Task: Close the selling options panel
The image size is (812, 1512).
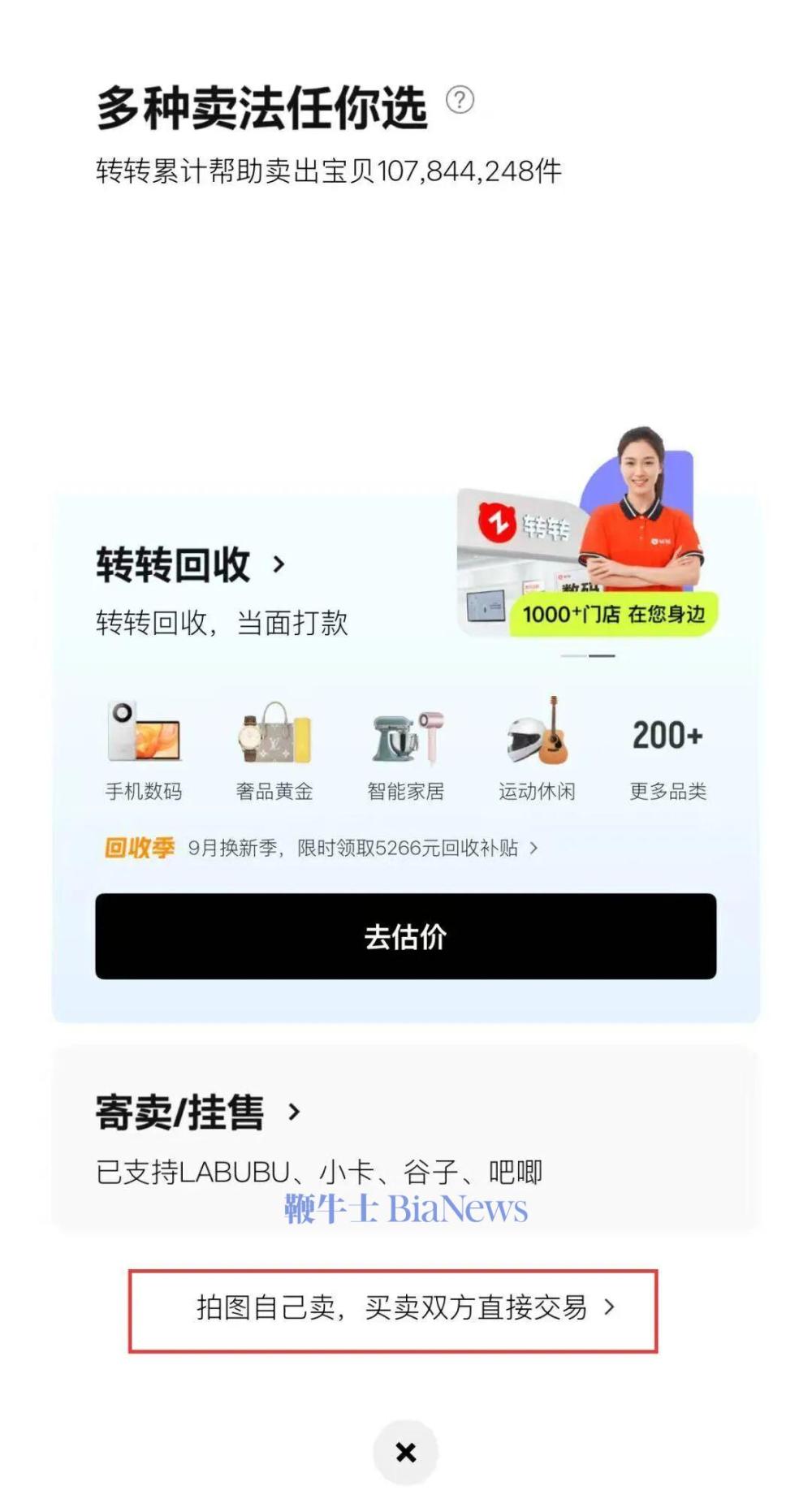Action: pyautogui.click(x=405, y=1452)
